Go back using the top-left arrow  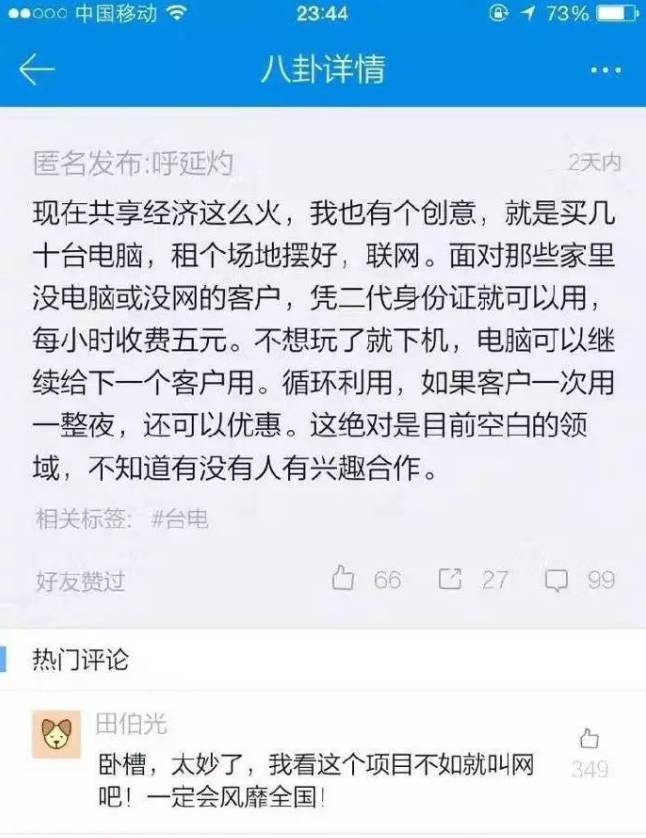[37, 70]
